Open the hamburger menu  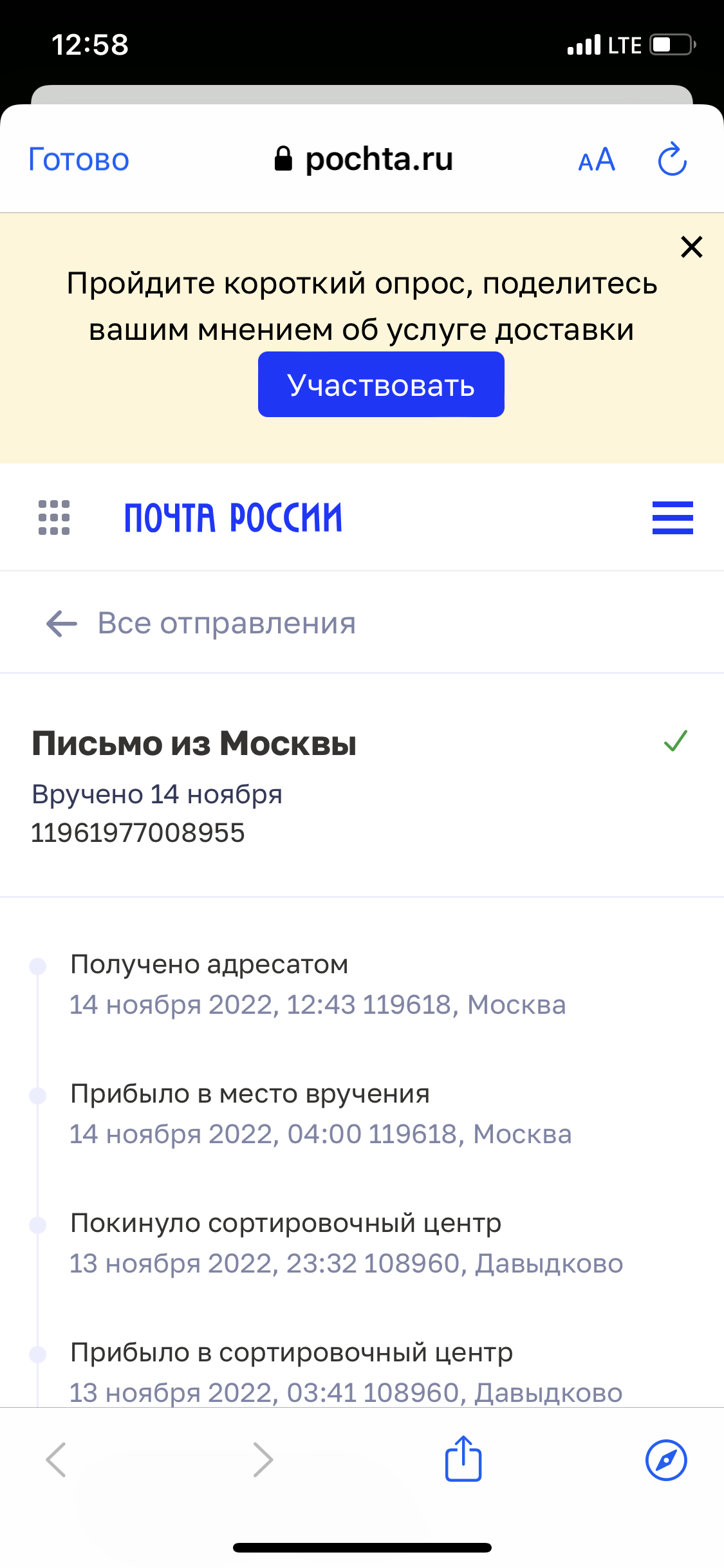coord(673,518)
